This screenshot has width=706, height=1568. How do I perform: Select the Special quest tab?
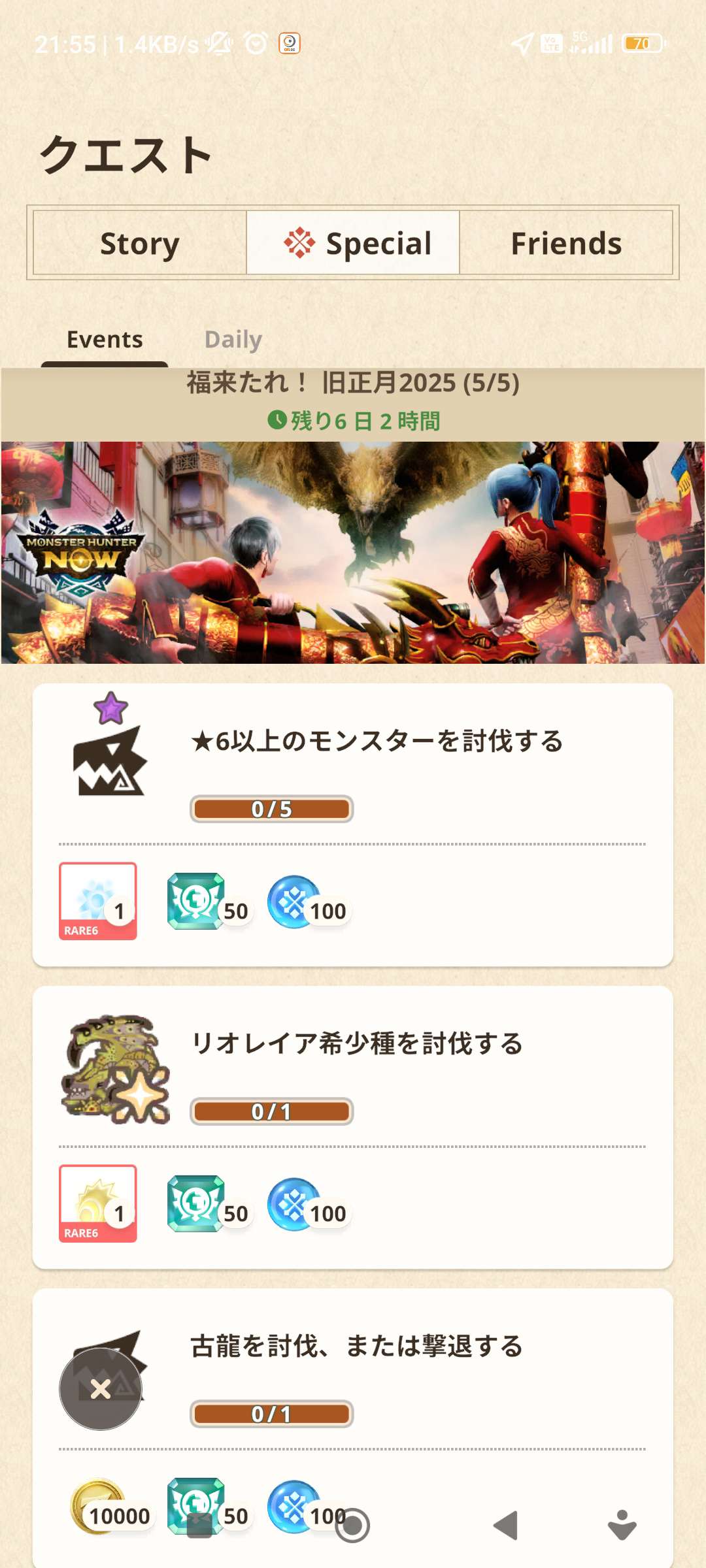(353, 243)
